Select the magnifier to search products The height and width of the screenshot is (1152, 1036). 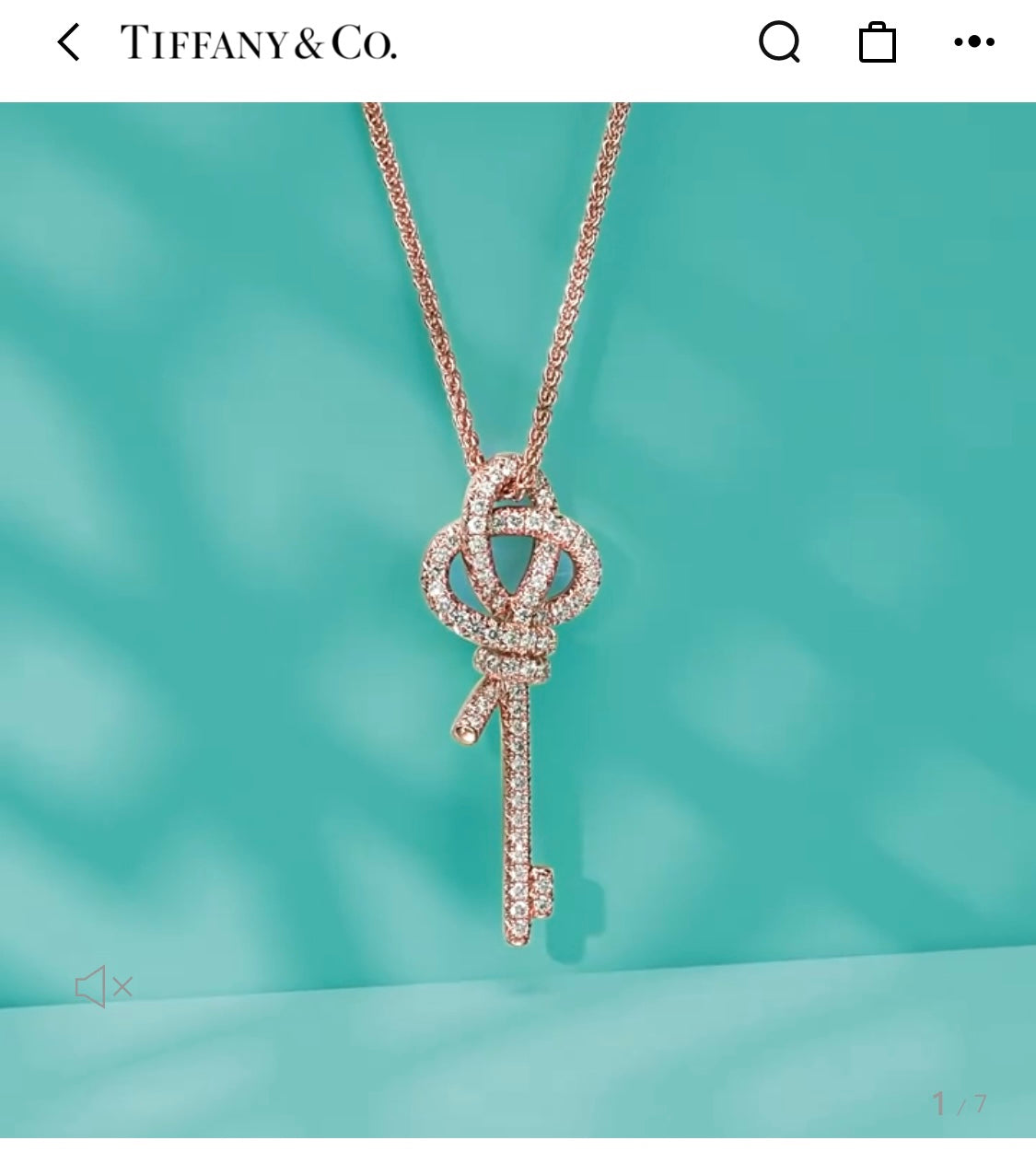click(x=780, y=41)
